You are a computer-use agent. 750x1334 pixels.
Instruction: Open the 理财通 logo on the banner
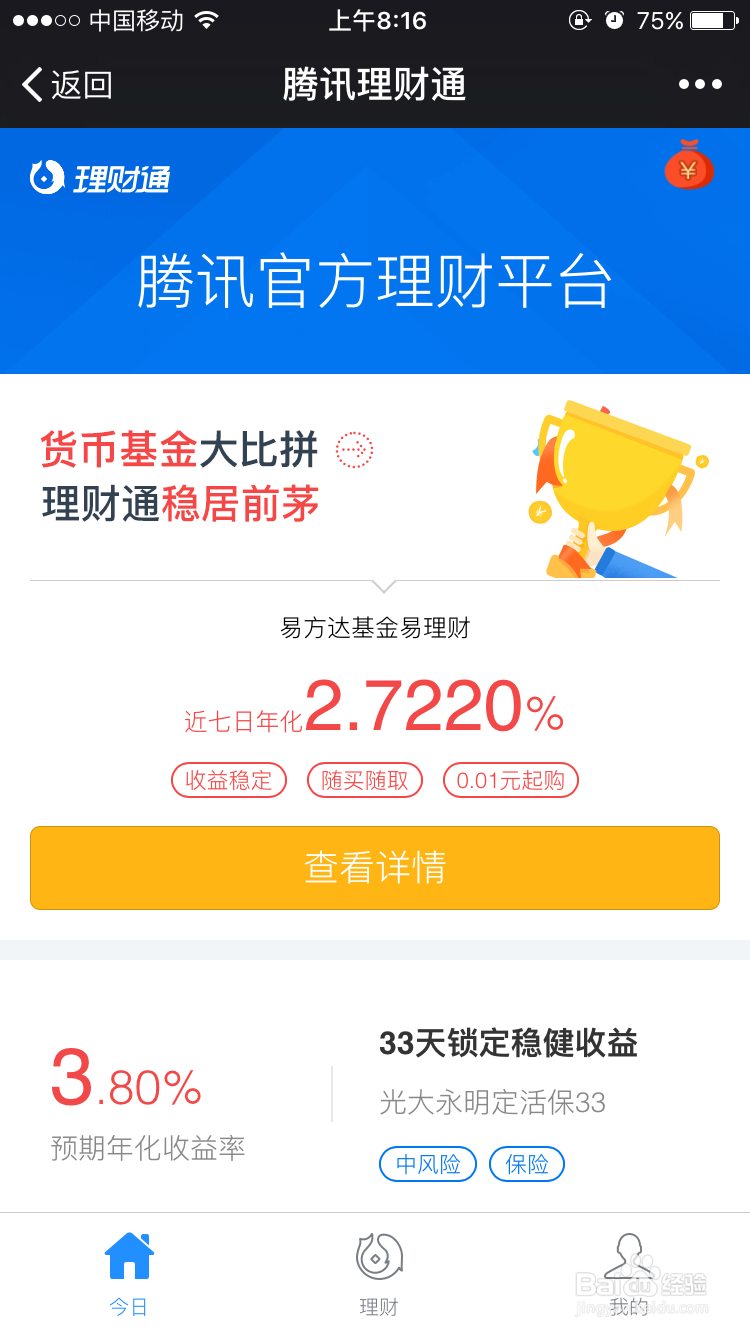point(98,176)
